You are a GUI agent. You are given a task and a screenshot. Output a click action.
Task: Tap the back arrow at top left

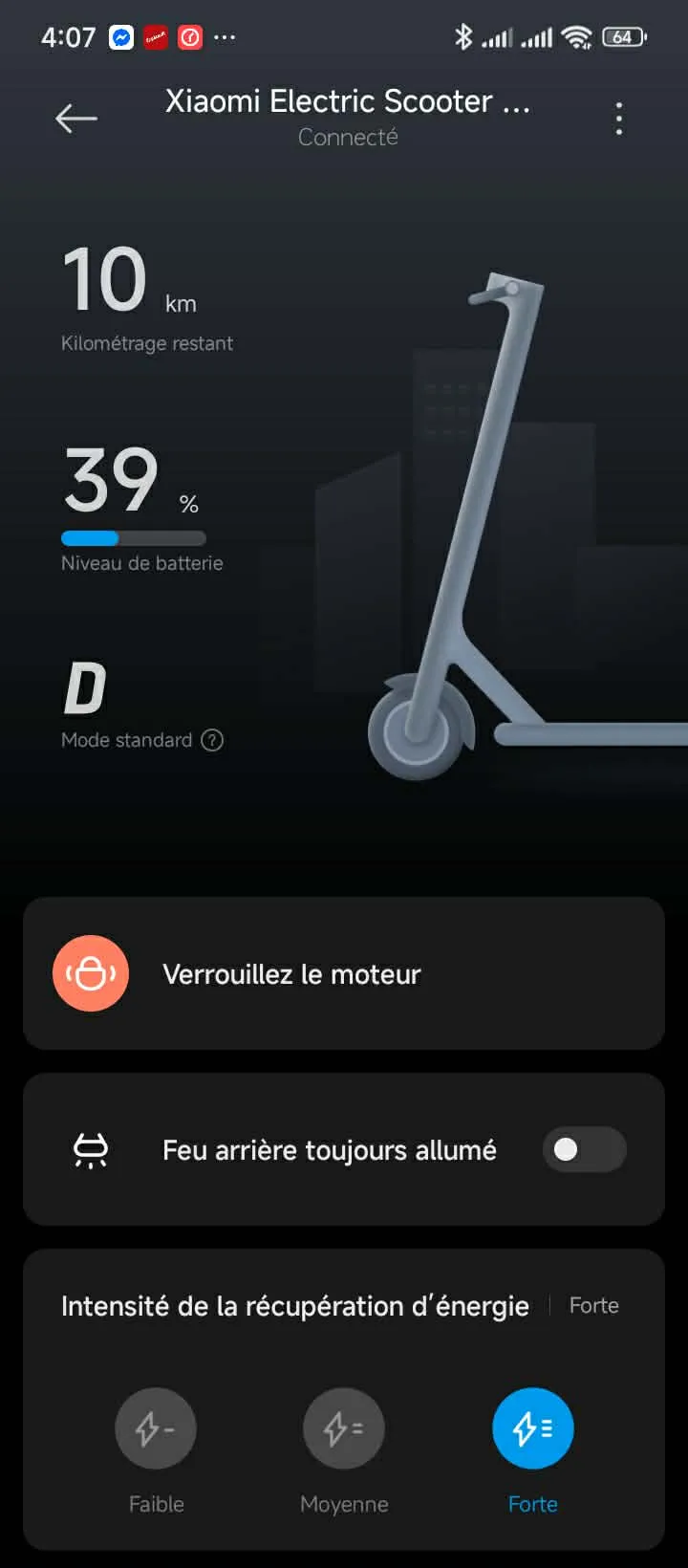(x=75, y=119)
